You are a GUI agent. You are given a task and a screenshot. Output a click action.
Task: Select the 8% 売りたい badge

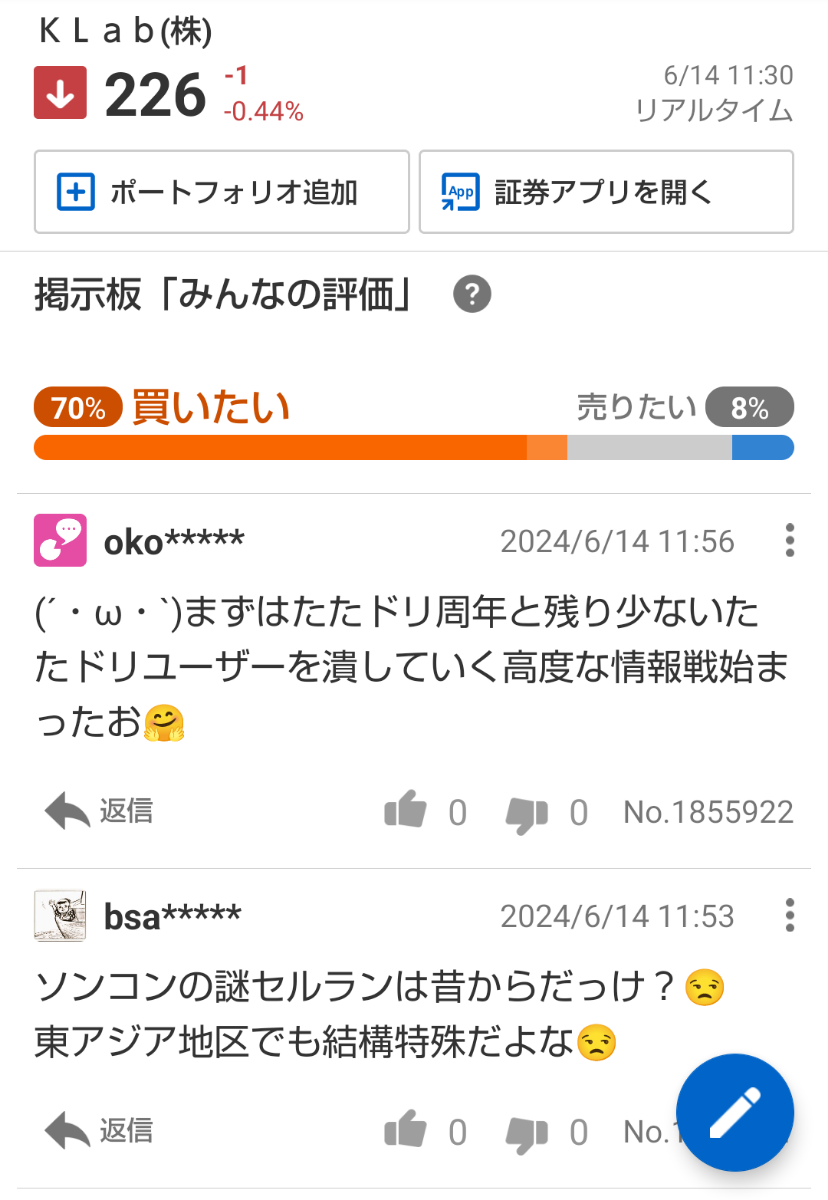click(750, 407)
